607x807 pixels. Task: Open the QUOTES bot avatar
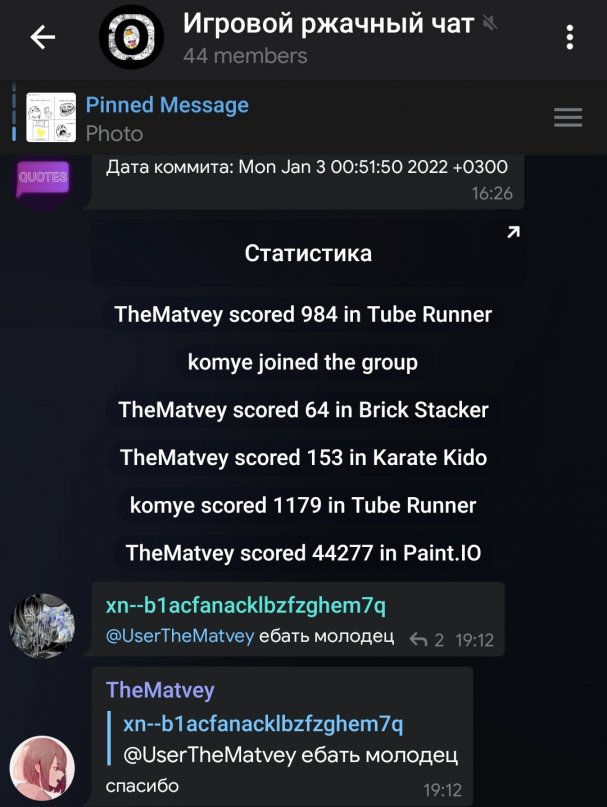(x=43, y=179)
